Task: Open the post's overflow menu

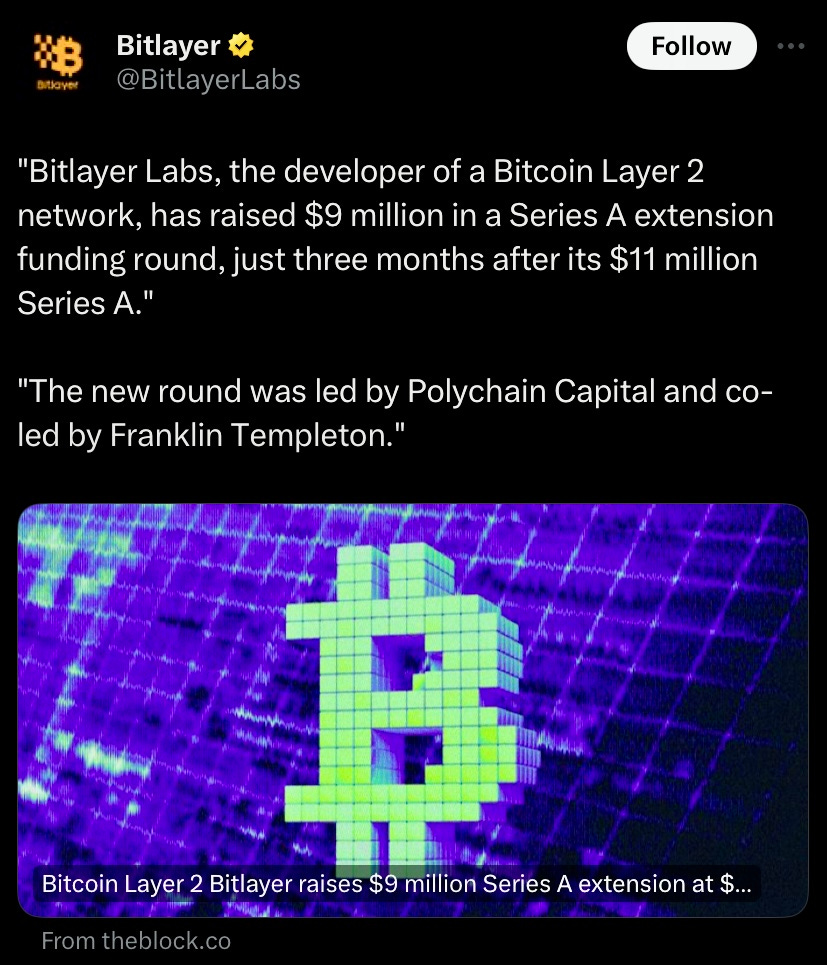Action: (x=790, y=46)
